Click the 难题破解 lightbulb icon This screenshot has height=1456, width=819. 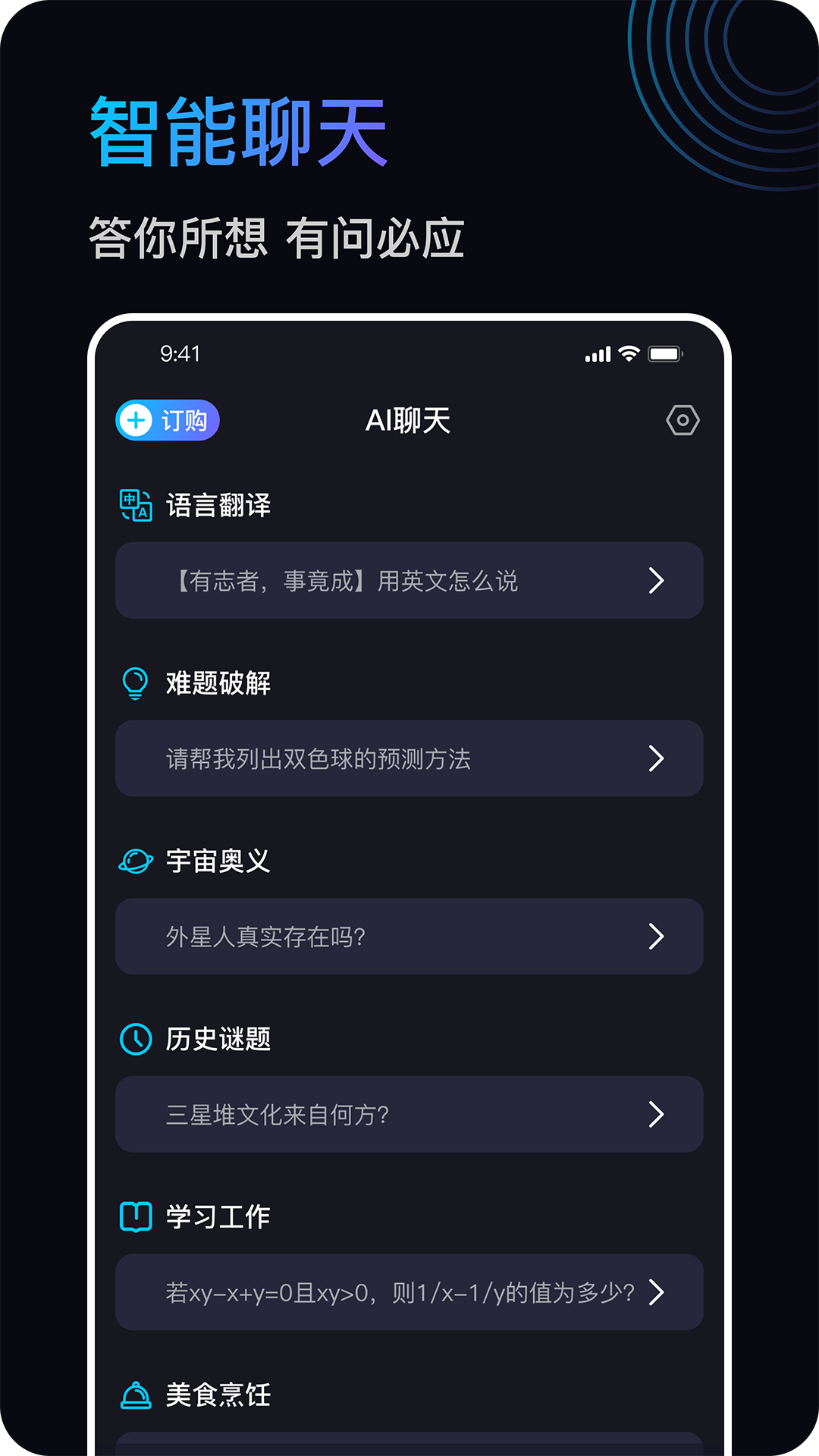(135, 682)
